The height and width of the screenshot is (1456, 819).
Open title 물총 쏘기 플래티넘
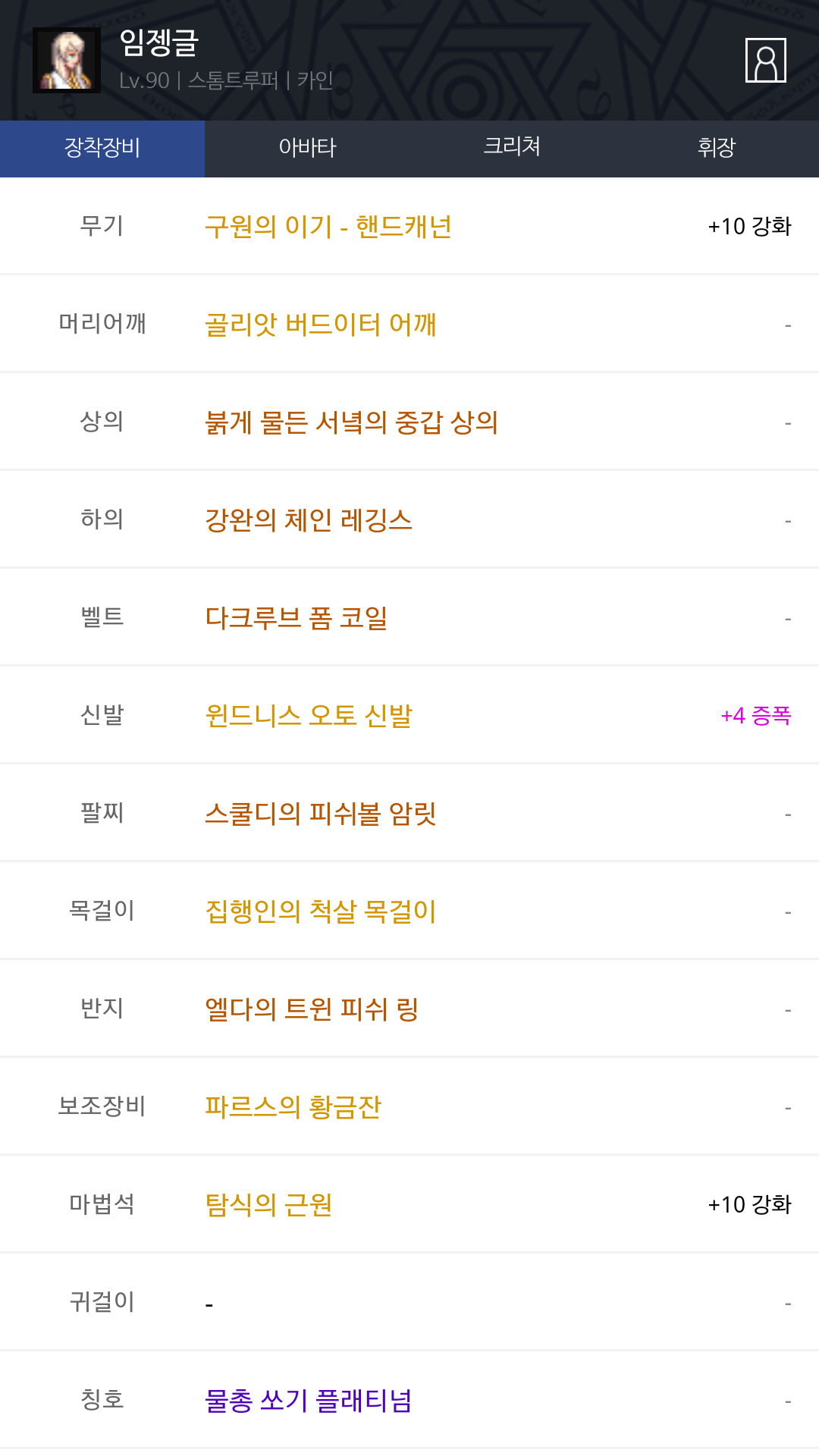309,1401
